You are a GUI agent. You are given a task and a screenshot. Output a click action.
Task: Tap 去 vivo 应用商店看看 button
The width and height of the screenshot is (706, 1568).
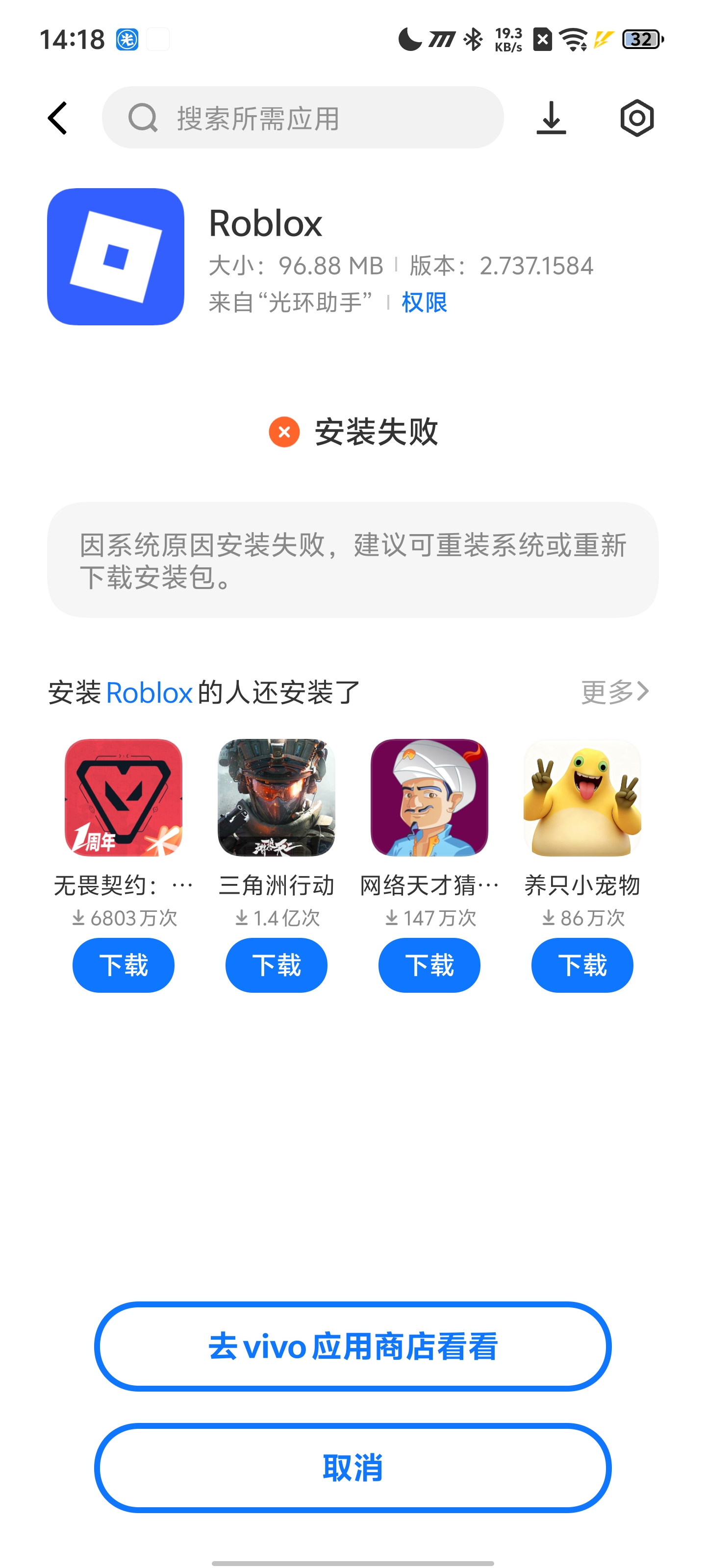pyautogui.click(x=353, y=1347)
